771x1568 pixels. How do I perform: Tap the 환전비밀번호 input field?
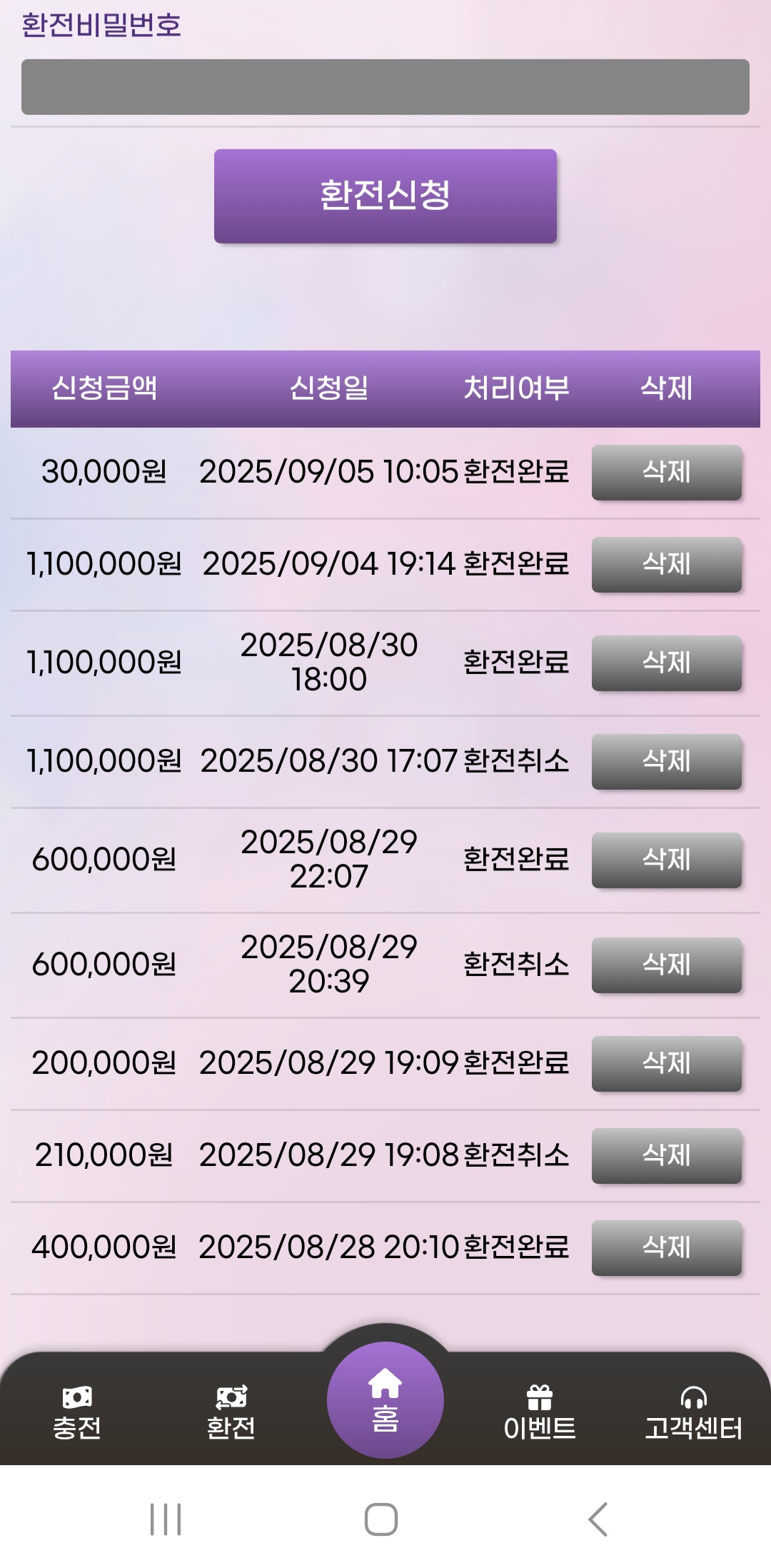coord(385,87)
